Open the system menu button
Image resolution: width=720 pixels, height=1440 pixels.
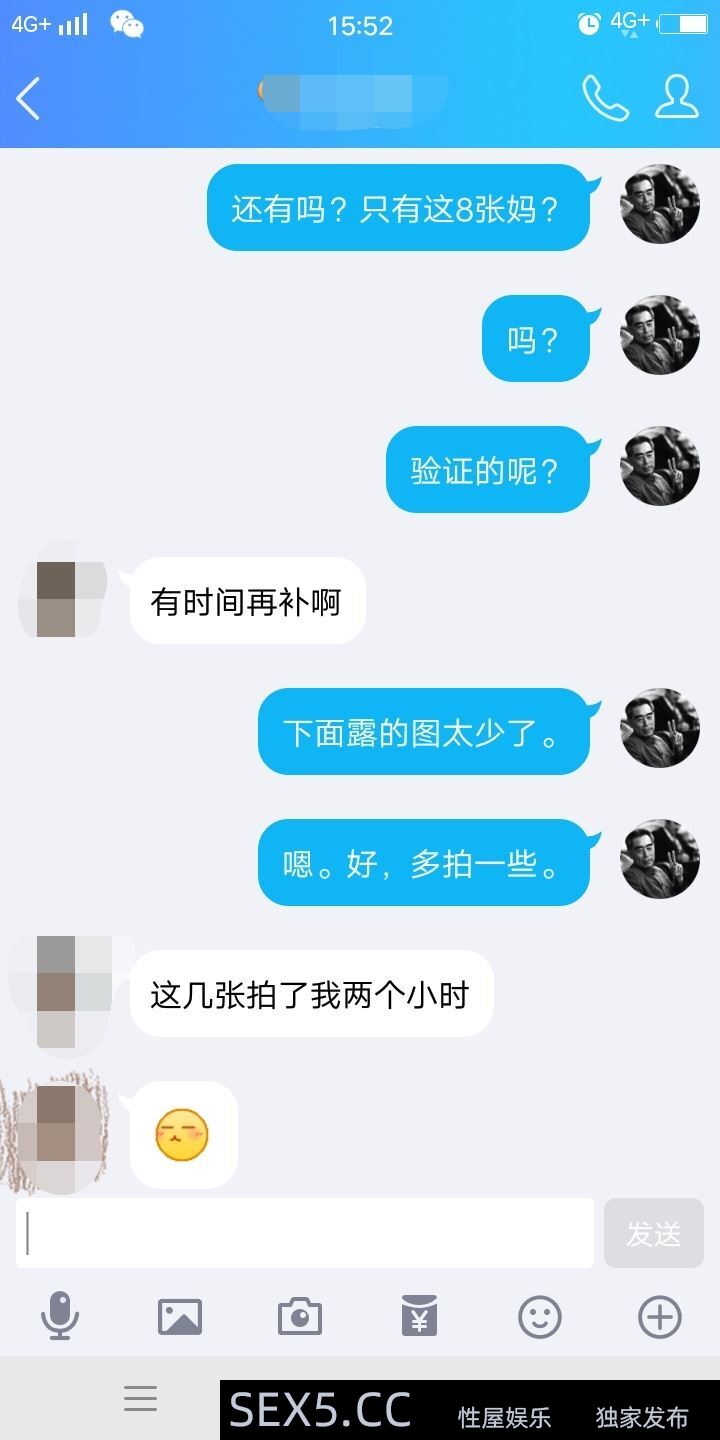tap(140, 1399)
